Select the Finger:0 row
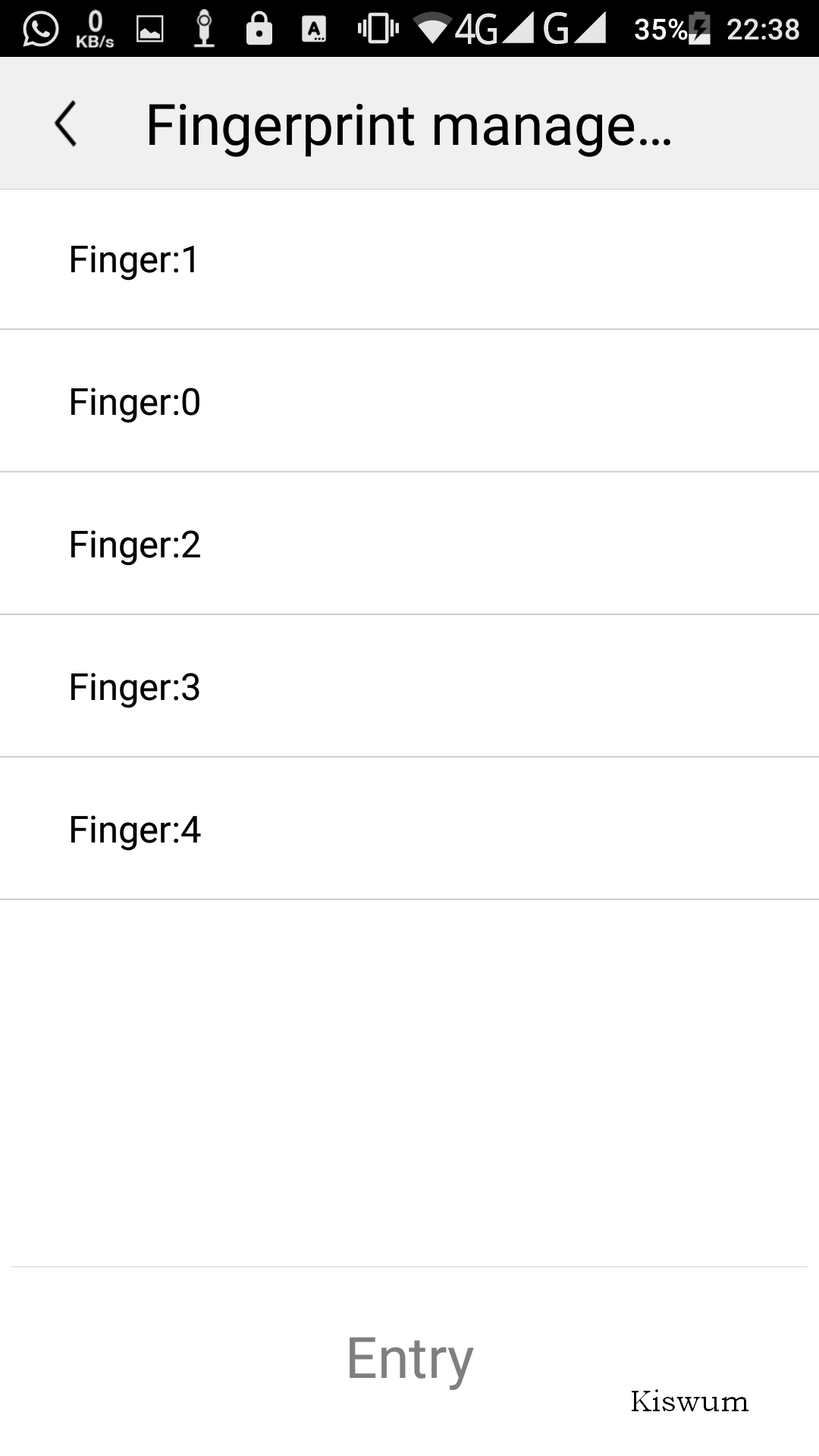 409,401
